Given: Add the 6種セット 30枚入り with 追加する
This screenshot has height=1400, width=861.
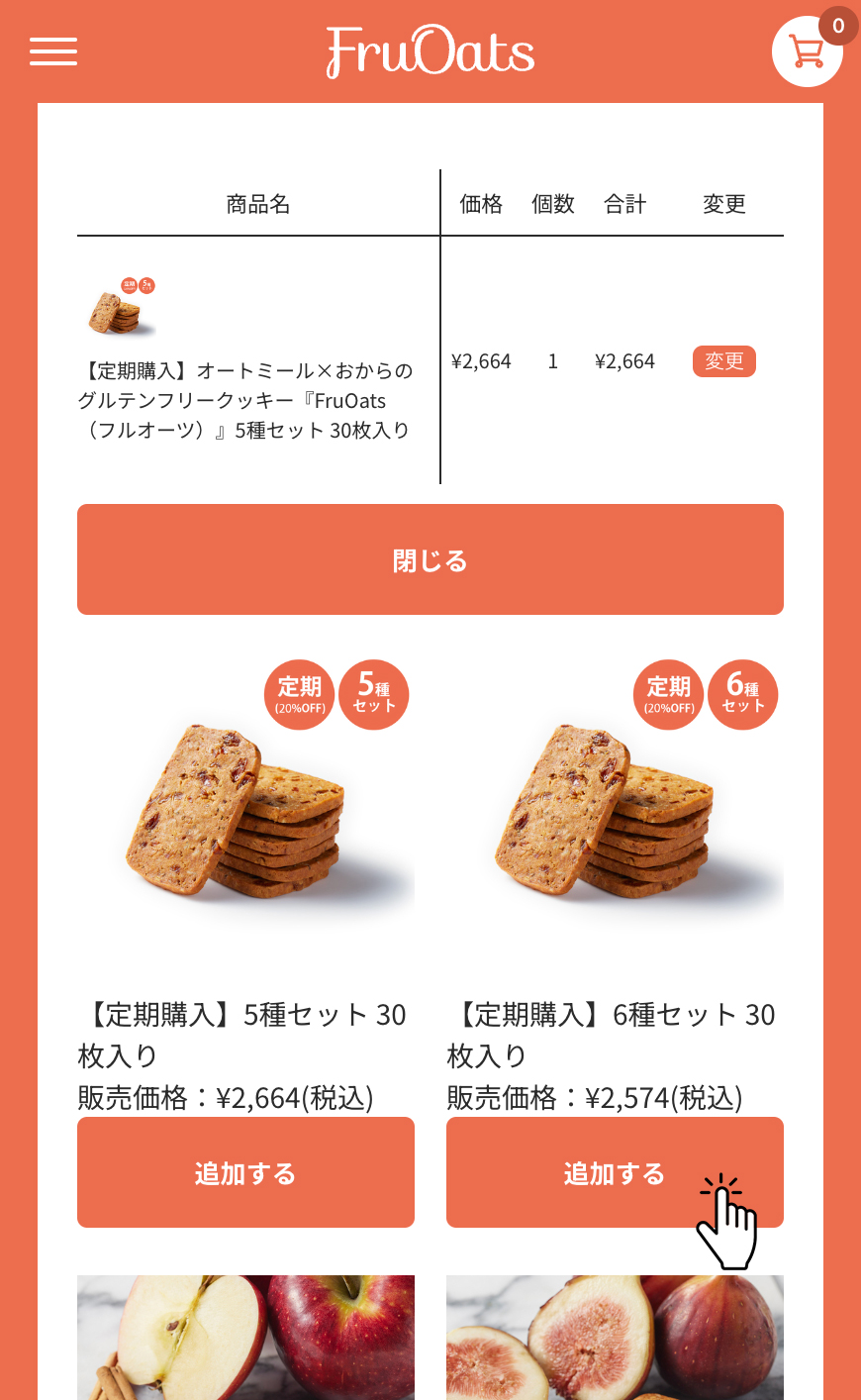Looking at the screenshot, I should click(614, 1172).
